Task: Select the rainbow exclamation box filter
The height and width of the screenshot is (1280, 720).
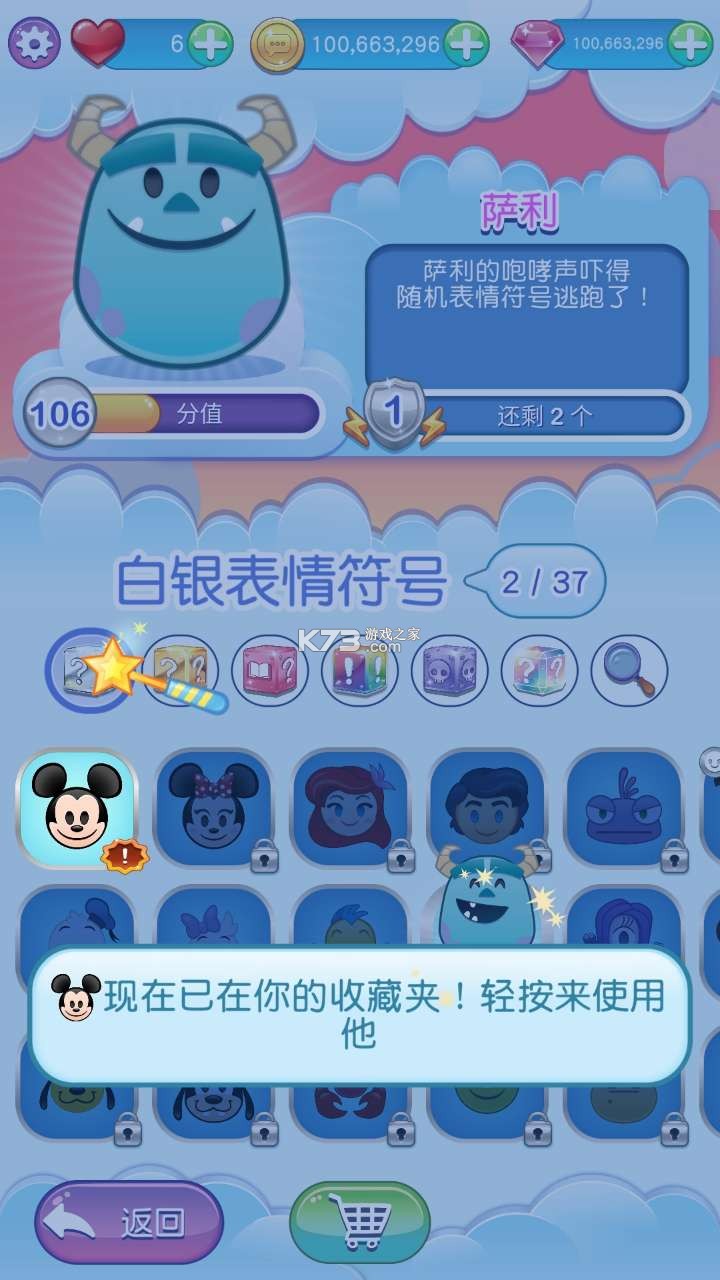Action: click(360, 670)
